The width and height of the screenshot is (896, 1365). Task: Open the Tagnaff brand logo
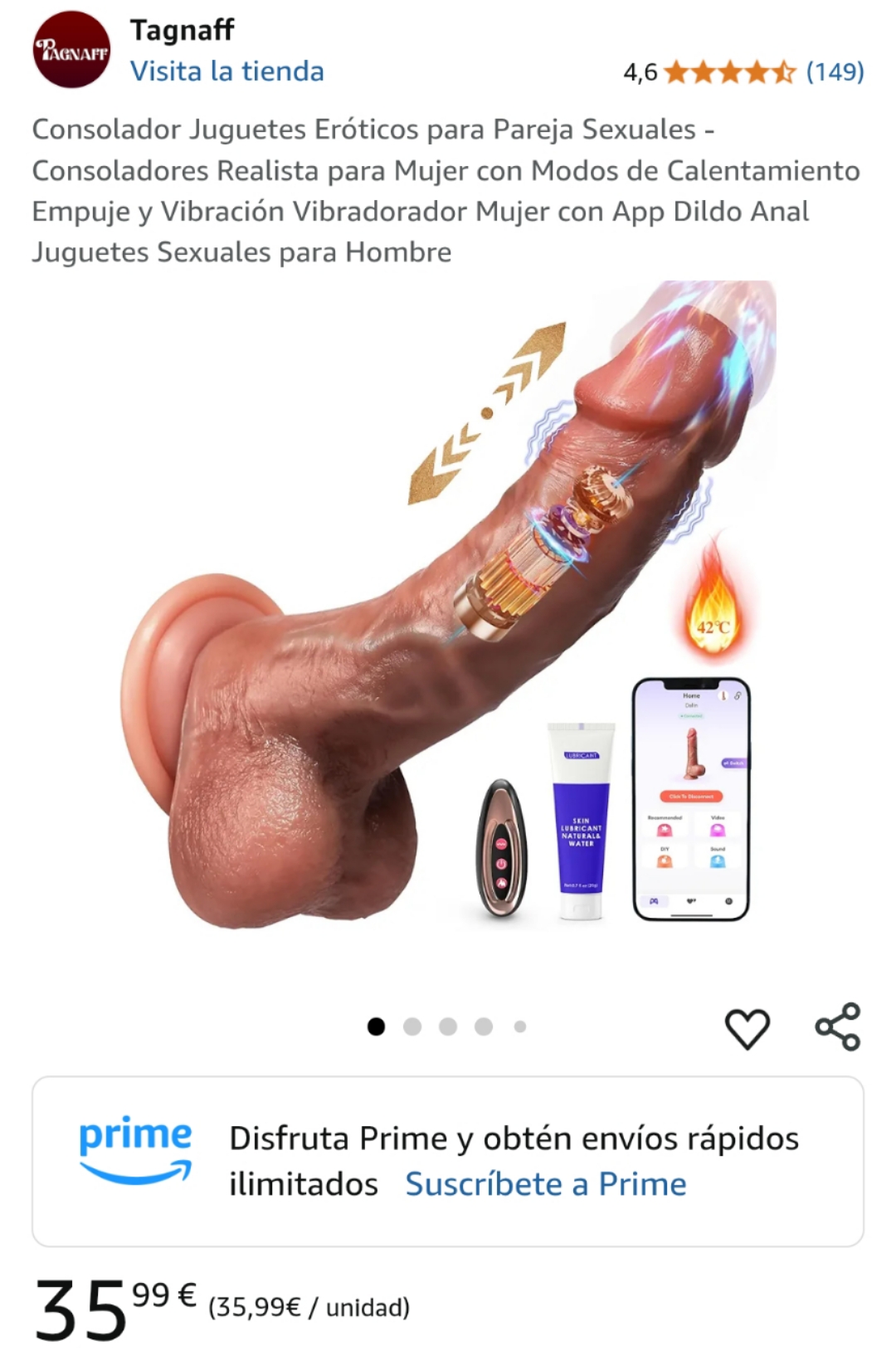[71, 51]
